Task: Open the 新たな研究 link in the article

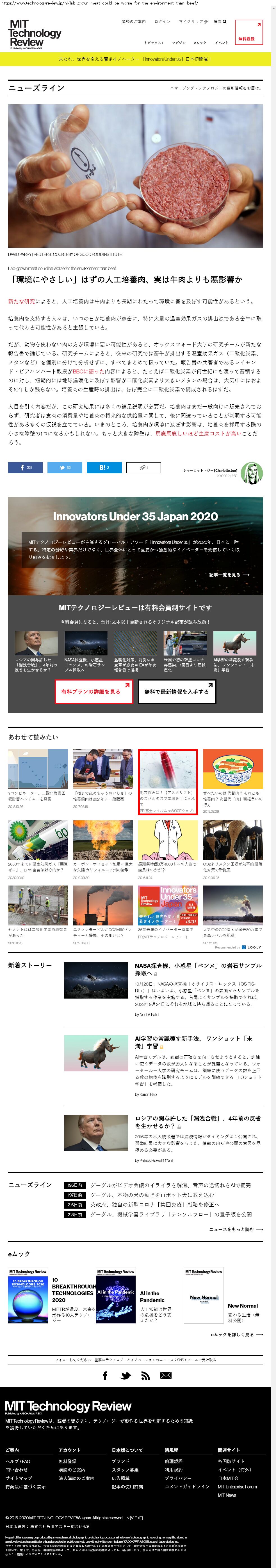Action: pyautogui.click(x=21, y=301)
